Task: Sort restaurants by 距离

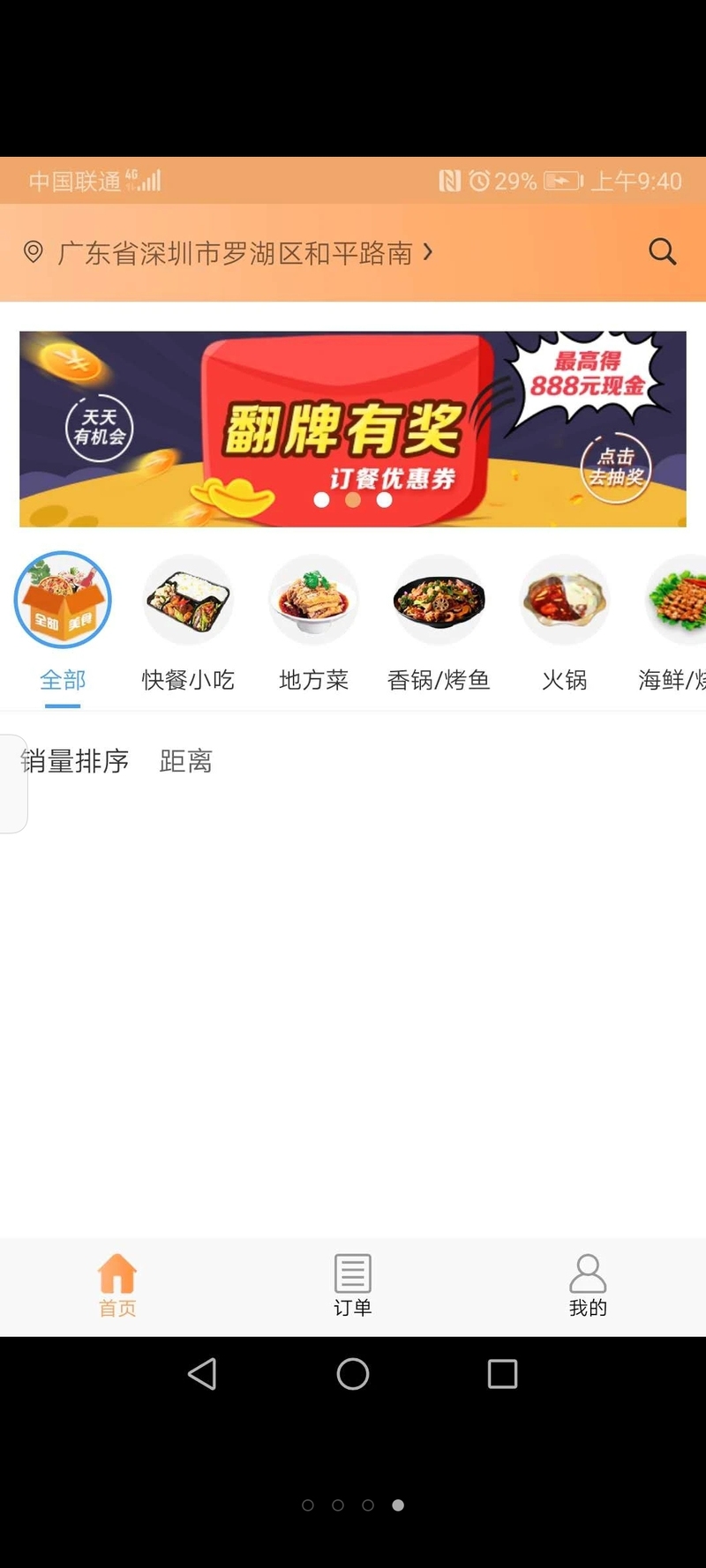Action: [x=185, y=761]
